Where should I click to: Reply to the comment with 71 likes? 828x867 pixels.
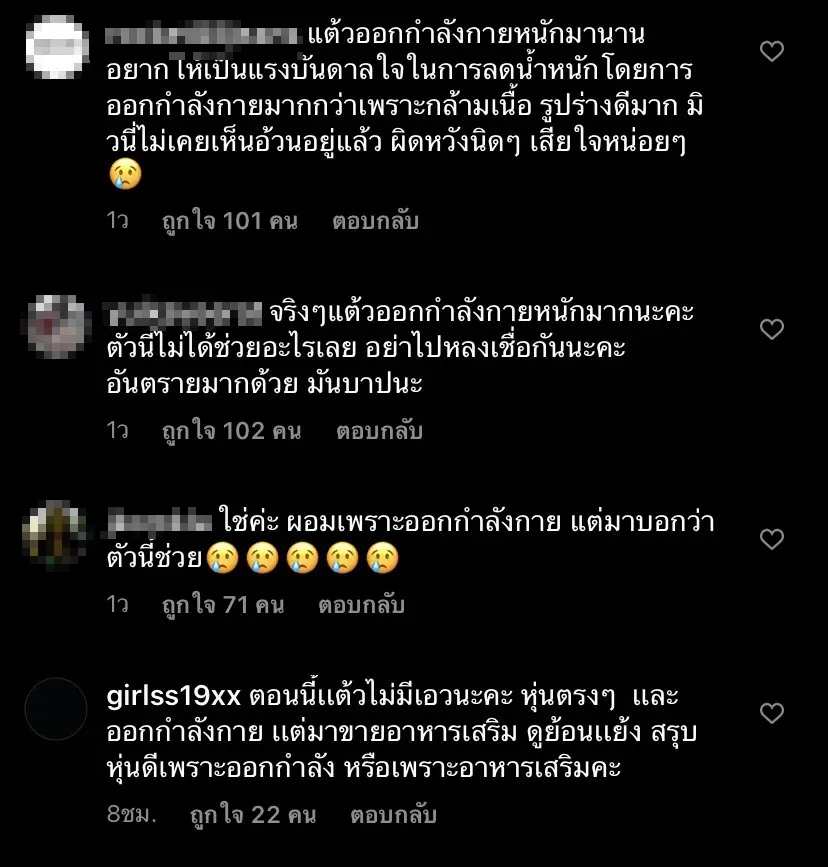(361, 605)
